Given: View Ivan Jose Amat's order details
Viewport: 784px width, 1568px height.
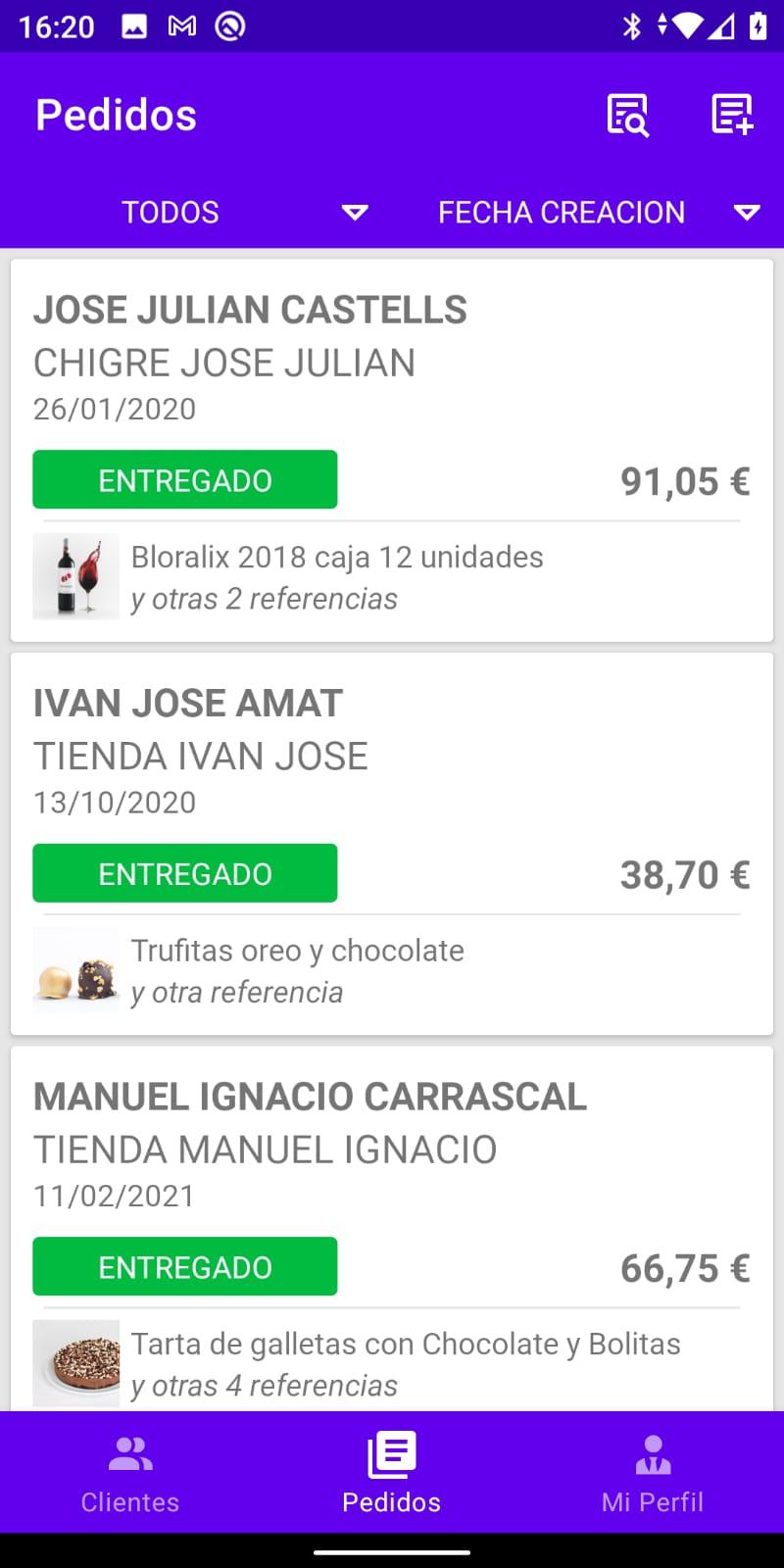Looking at the screenshot, I should point(392,844).
